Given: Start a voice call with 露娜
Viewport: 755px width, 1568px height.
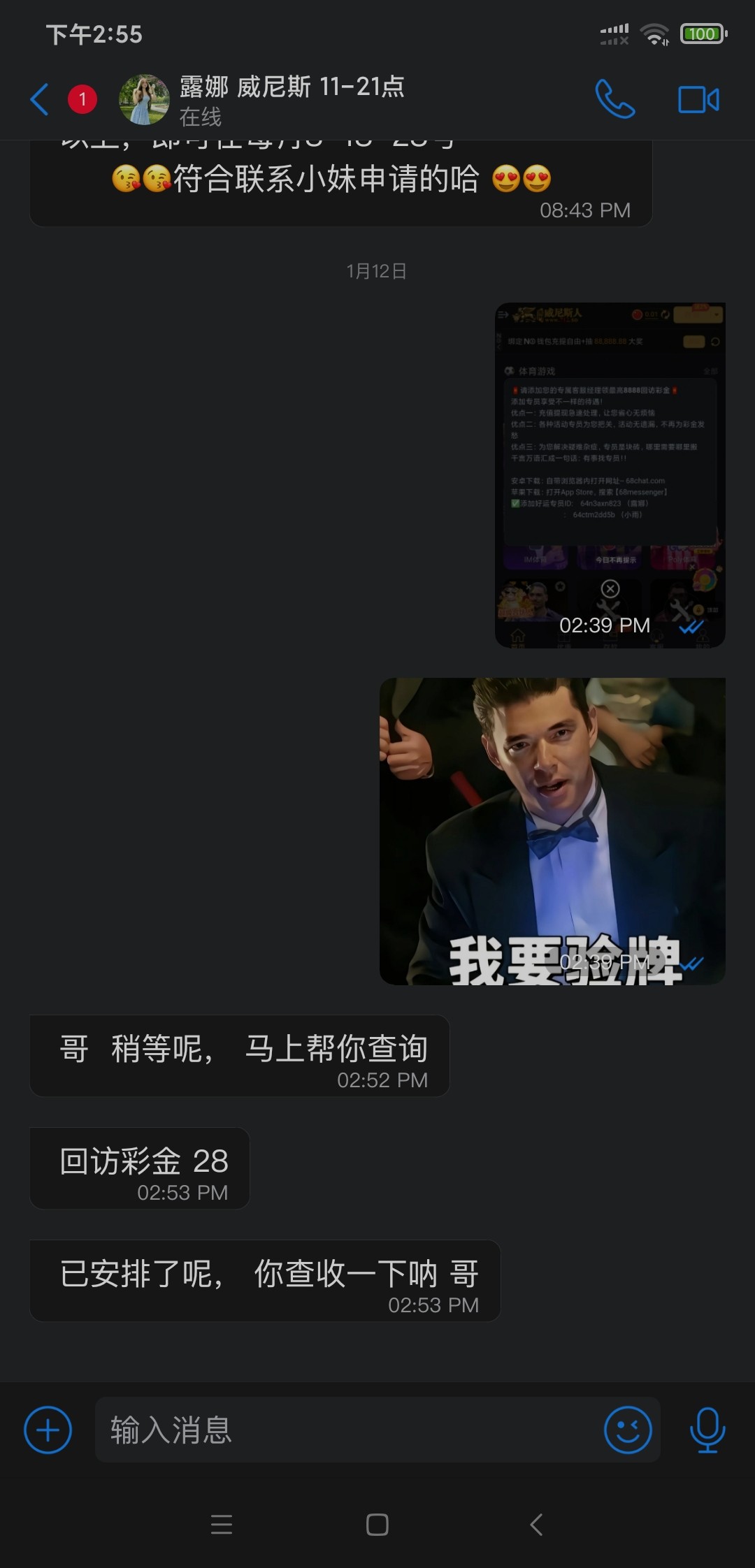Looking at the screenshot, I should point(614,99).
